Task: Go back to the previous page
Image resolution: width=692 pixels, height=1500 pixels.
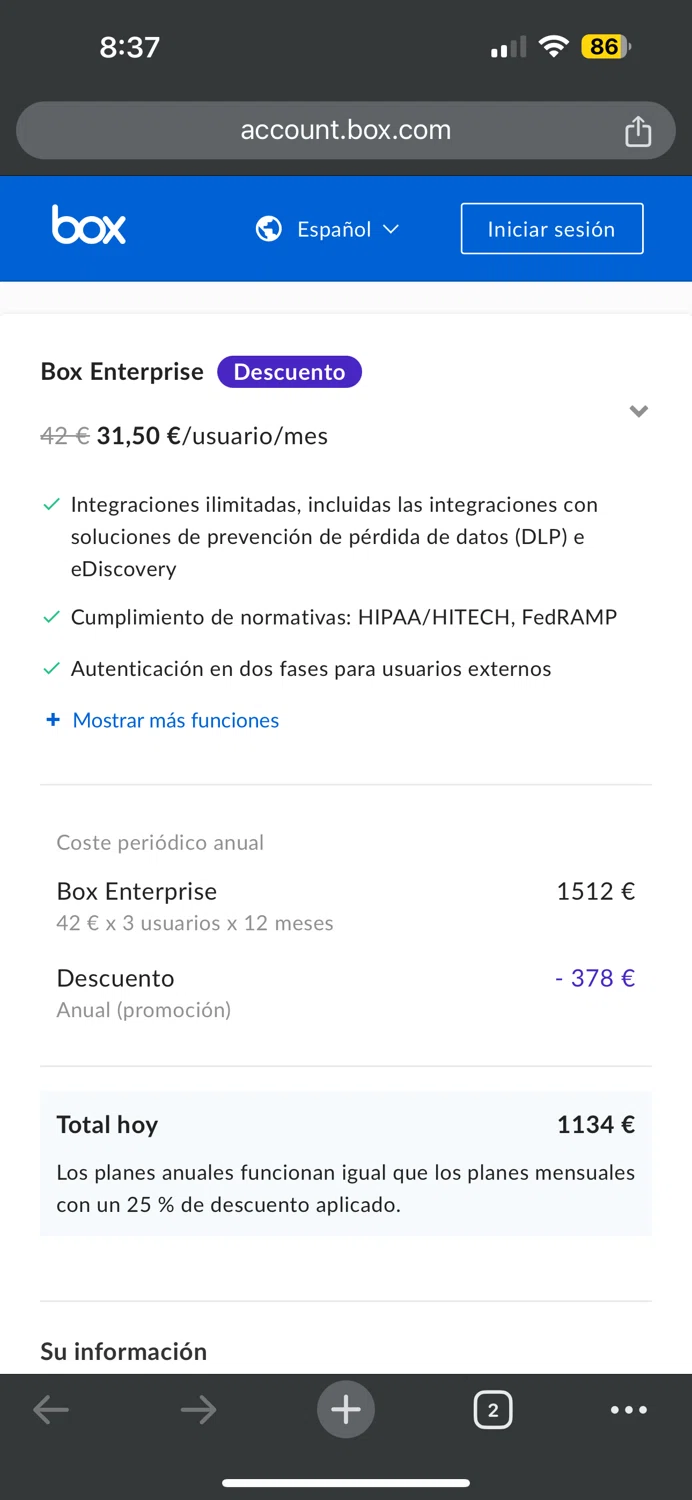Action: [x=51, y=1410]
